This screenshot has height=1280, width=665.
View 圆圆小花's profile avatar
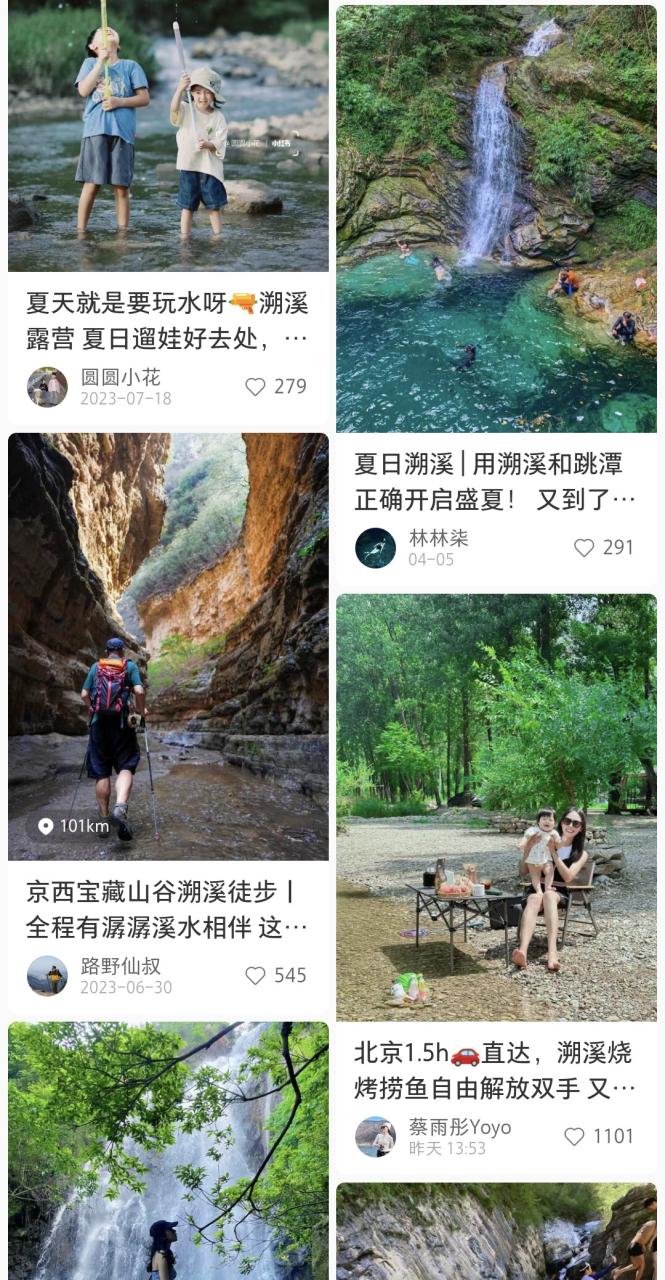[47, 387]
